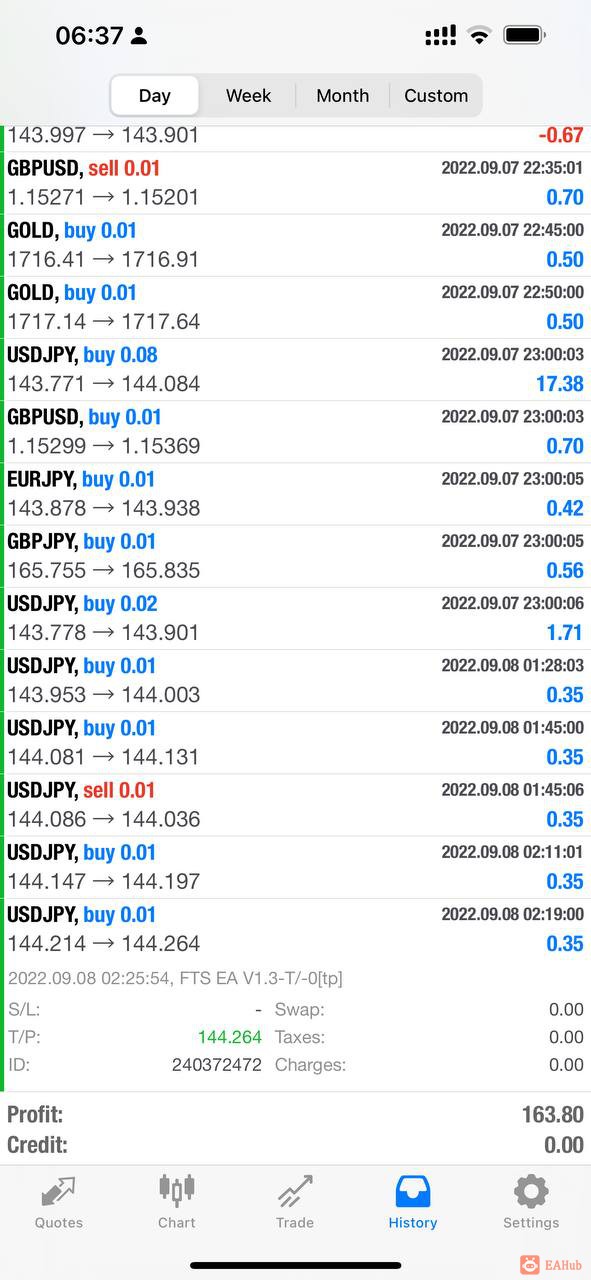Expand the USDJPY buy 0.08 trade
The height and width of the screenshot is (1280, 591).
(x=295, y=370)
